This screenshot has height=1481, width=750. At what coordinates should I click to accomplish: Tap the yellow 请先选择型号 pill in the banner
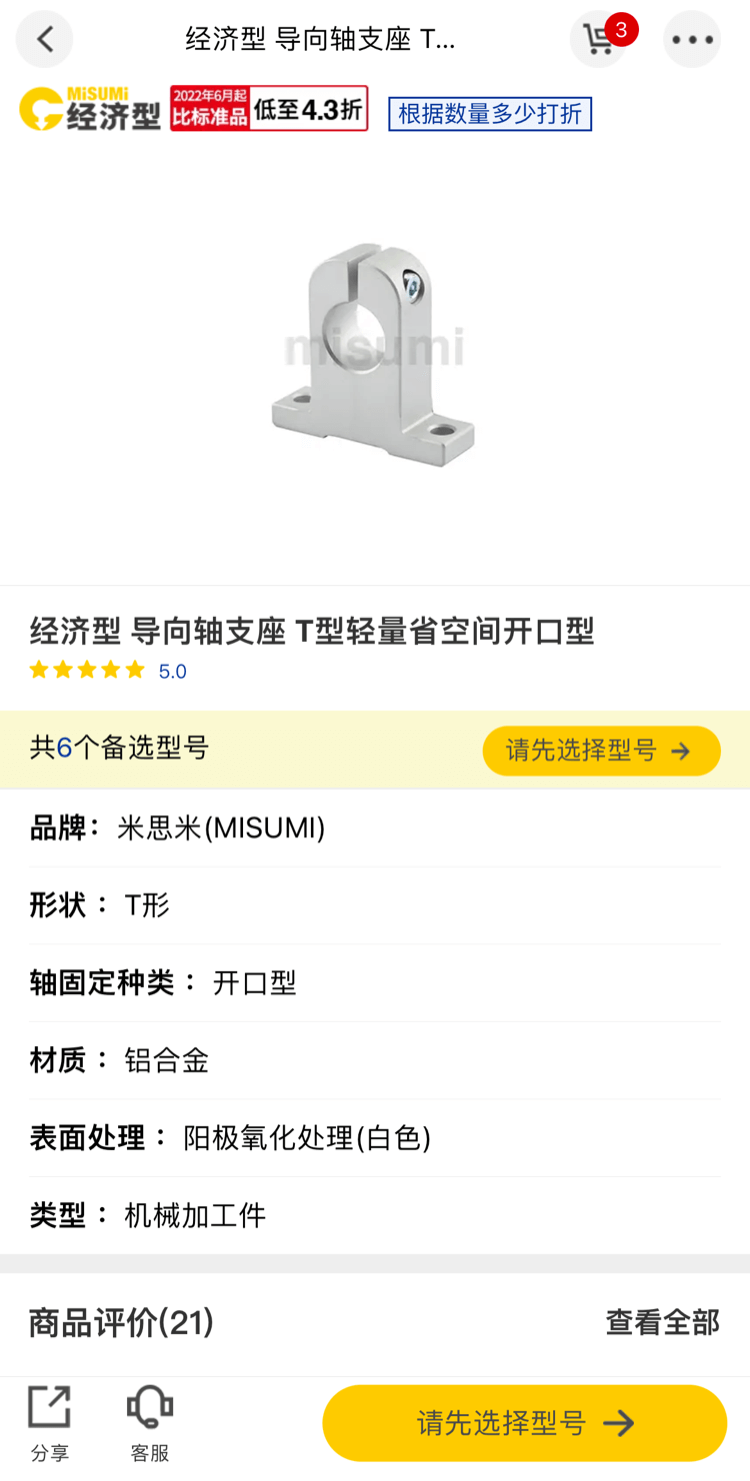[x=601, y=751]
